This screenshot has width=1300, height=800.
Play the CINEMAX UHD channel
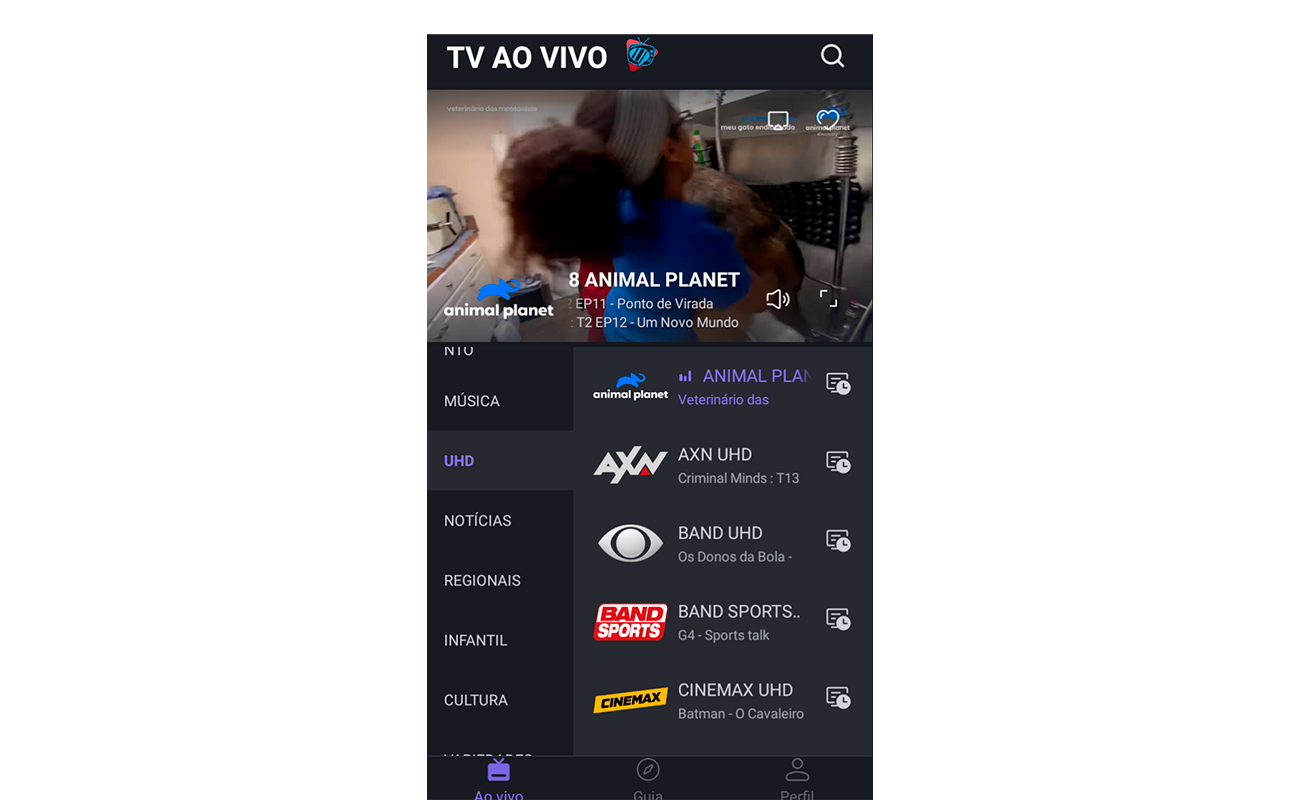pyautogui.click(x=735, y=700)
